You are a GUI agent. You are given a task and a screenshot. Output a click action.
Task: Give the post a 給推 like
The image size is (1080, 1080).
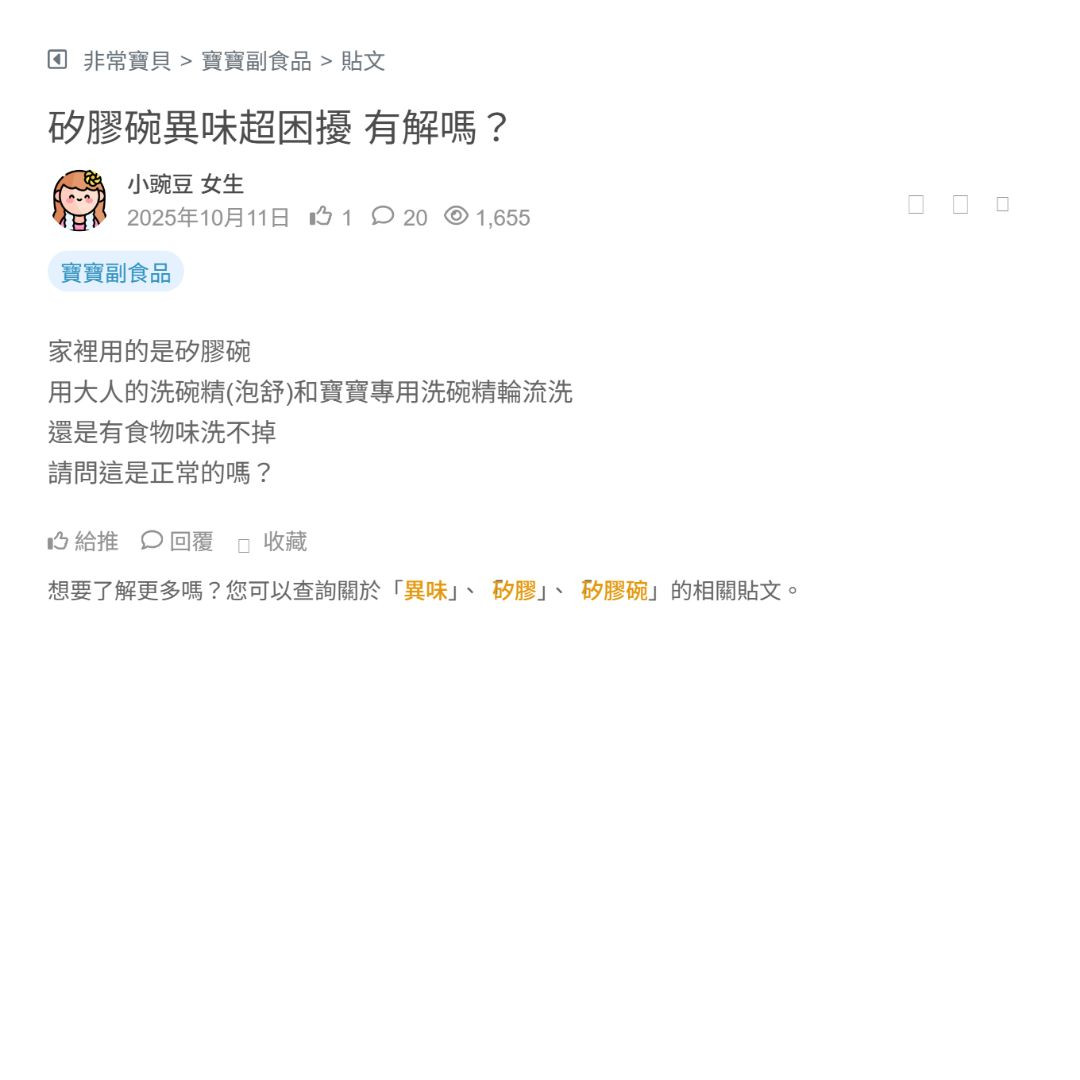point(83,542)
